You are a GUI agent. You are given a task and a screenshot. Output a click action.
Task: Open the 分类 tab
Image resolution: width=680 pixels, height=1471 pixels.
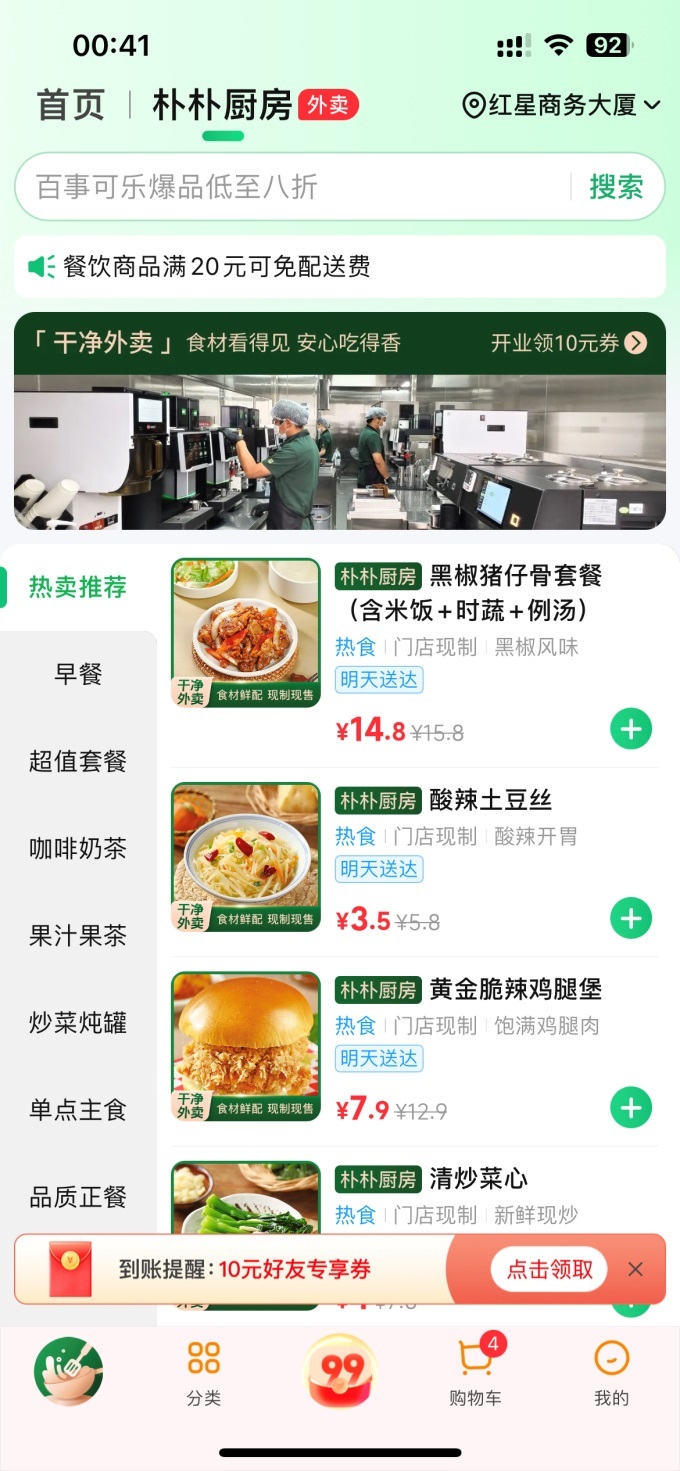pyautogui.click(x=204, y=1374)
